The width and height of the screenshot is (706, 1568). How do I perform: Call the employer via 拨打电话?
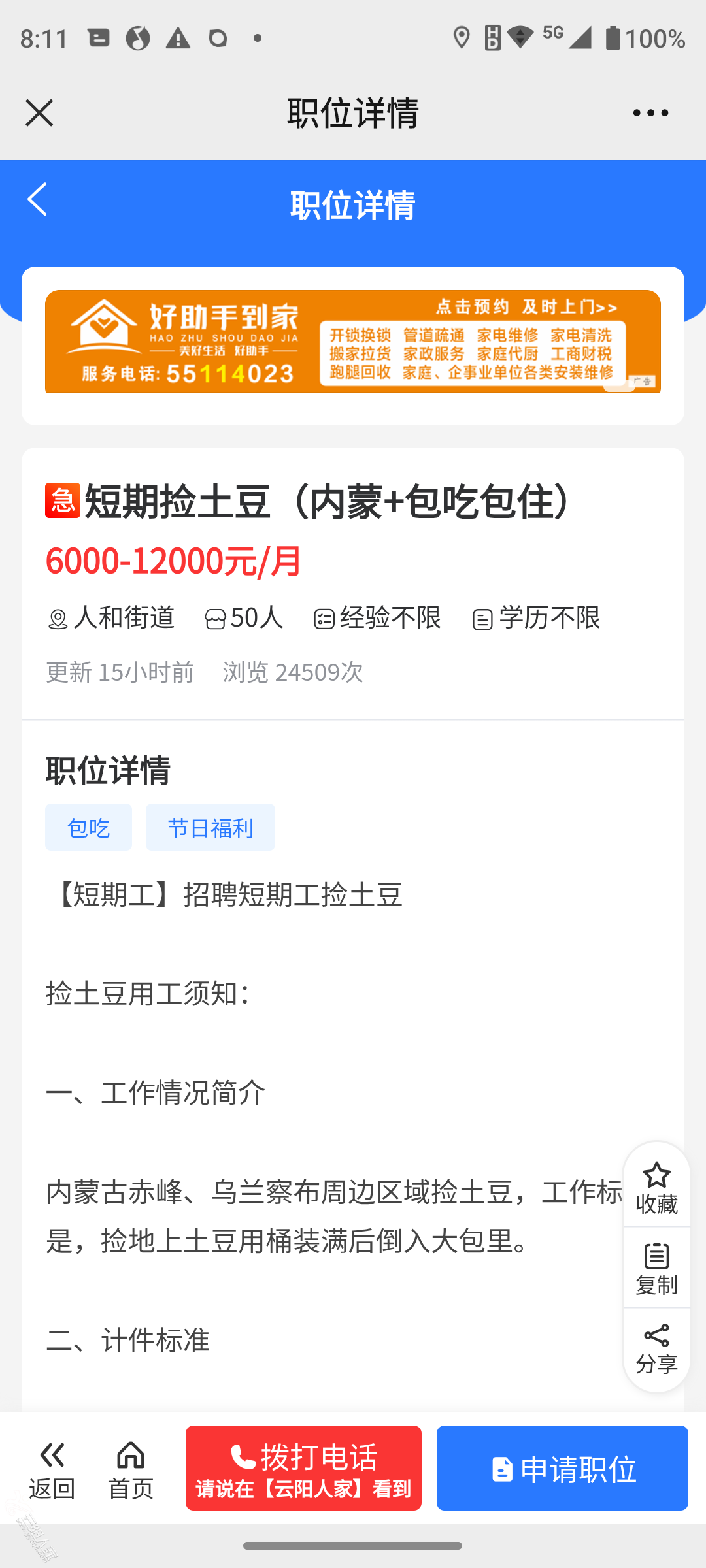tap(303, 1468)
